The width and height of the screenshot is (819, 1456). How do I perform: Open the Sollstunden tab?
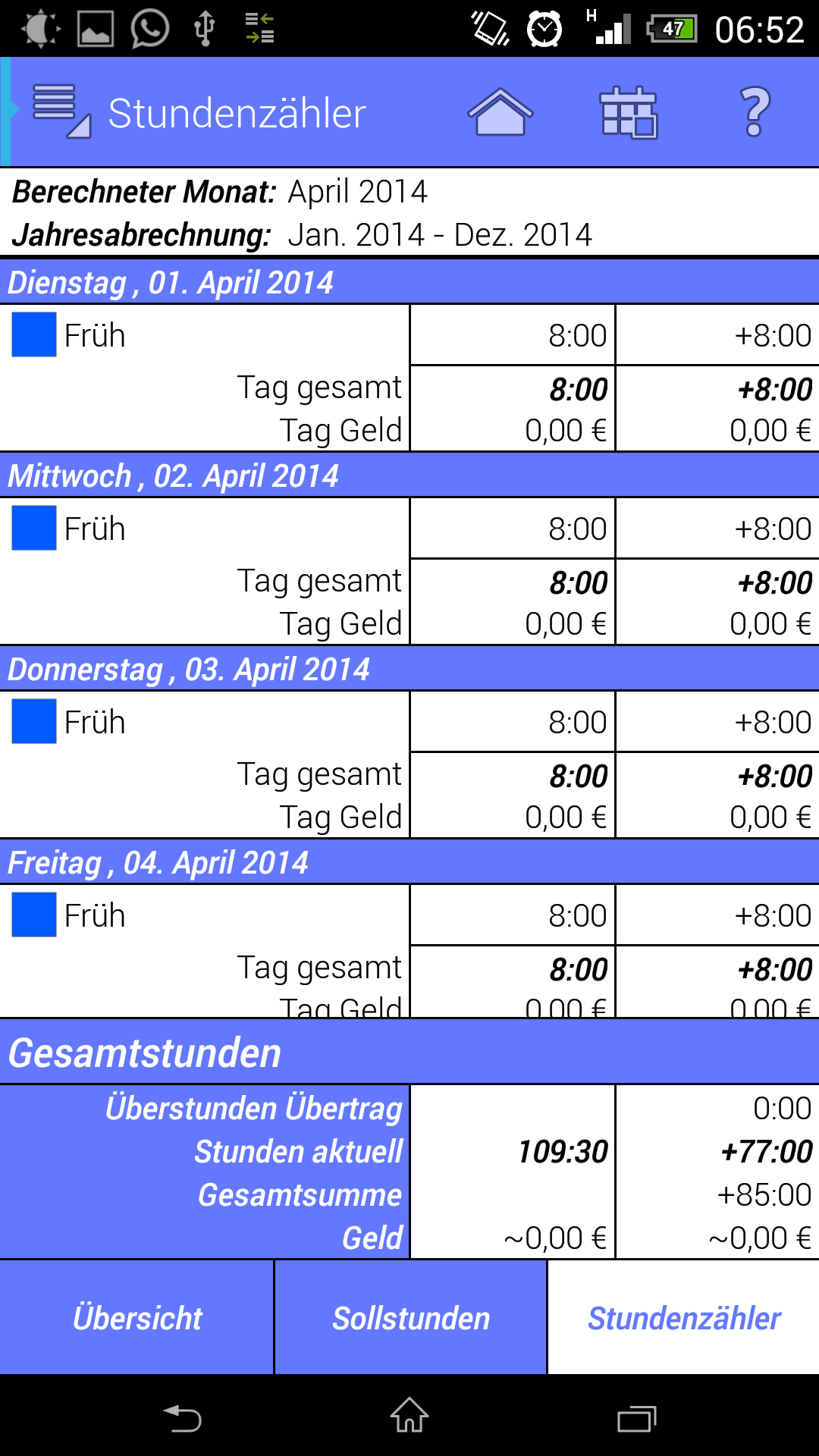[409, 1319]
